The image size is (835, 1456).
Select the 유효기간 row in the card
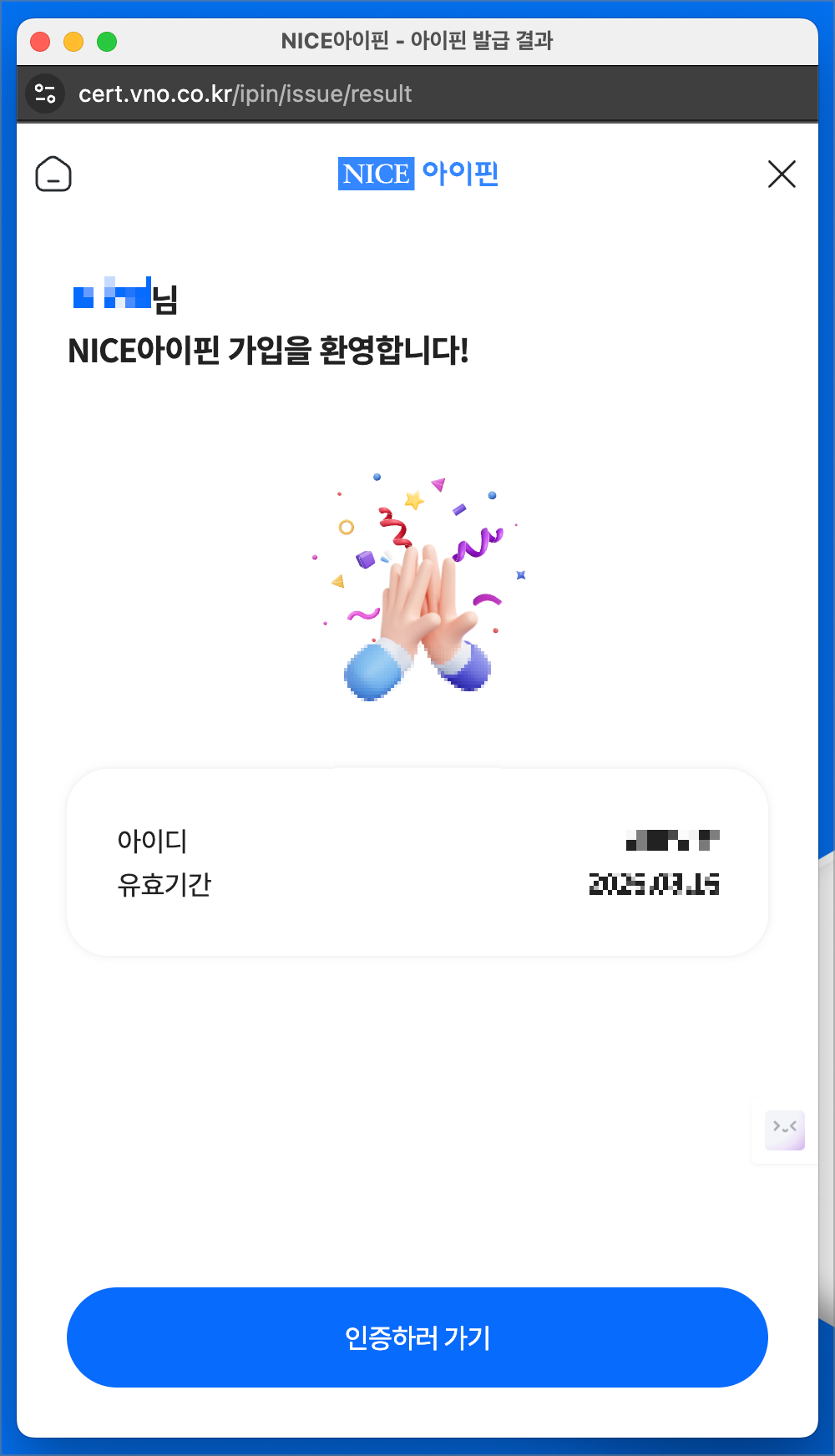(x=164, y=885)
